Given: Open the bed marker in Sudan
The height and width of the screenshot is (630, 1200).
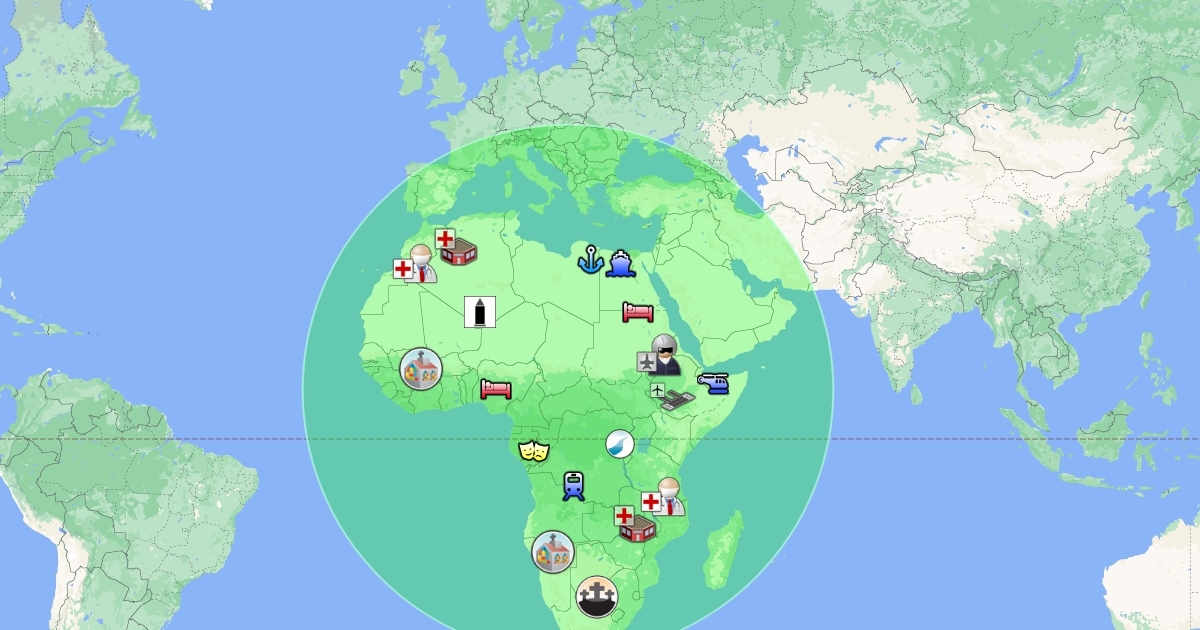Looking at the screenshot, I should (638, 312).
